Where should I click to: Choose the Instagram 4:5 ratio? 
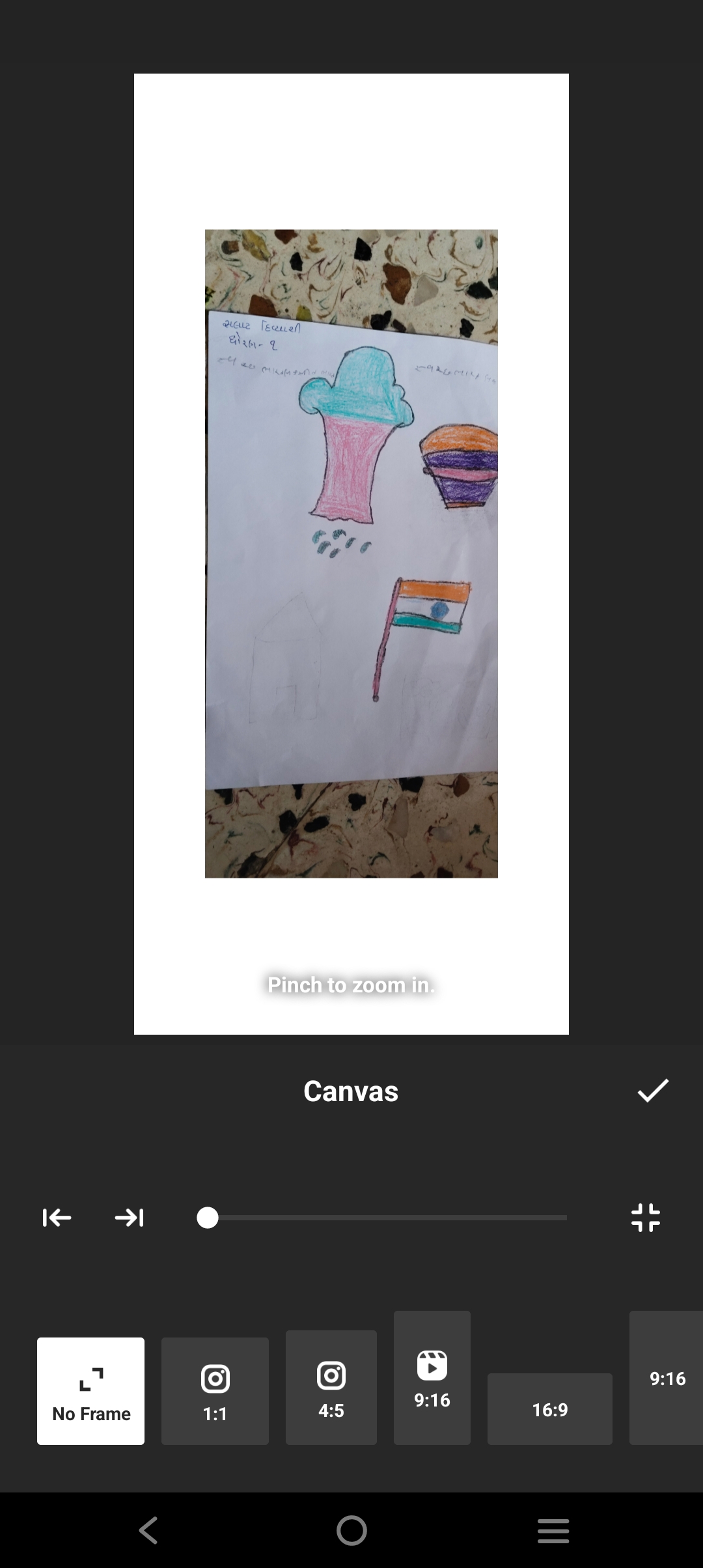point(331,1388)
